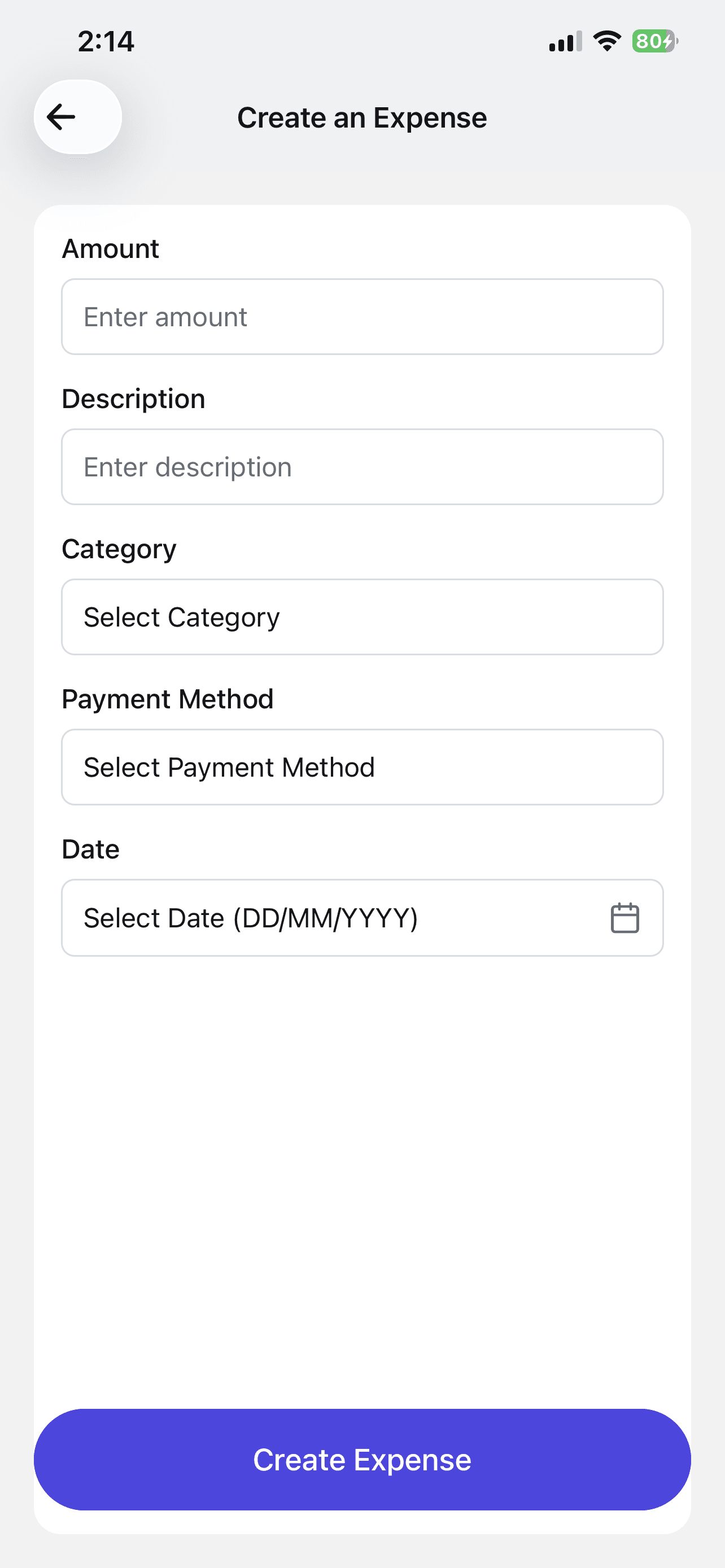Open the Select Category dropdown

[361, 616]
